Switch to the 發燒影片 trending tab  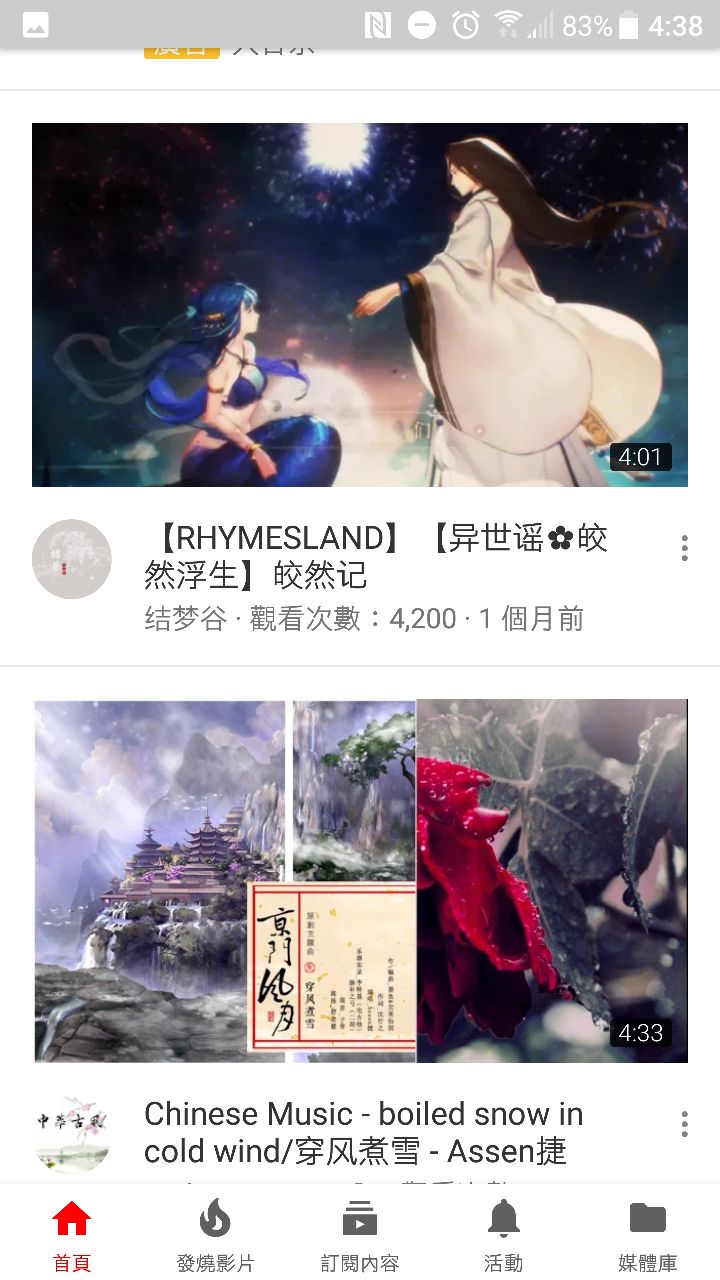pyautogui.click(x=215, y=1234)
